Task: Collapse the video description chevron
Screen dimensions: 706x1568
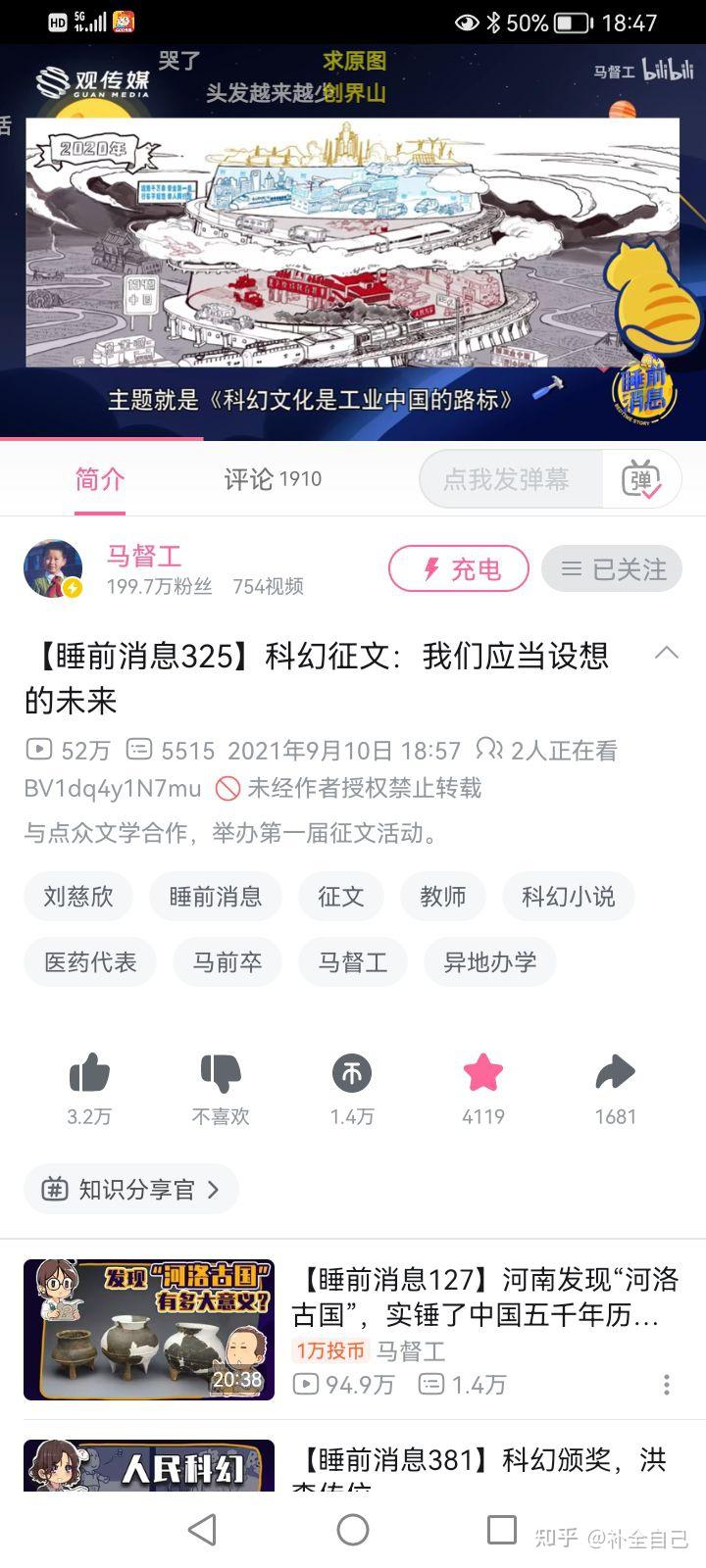Action: point(666,654)
